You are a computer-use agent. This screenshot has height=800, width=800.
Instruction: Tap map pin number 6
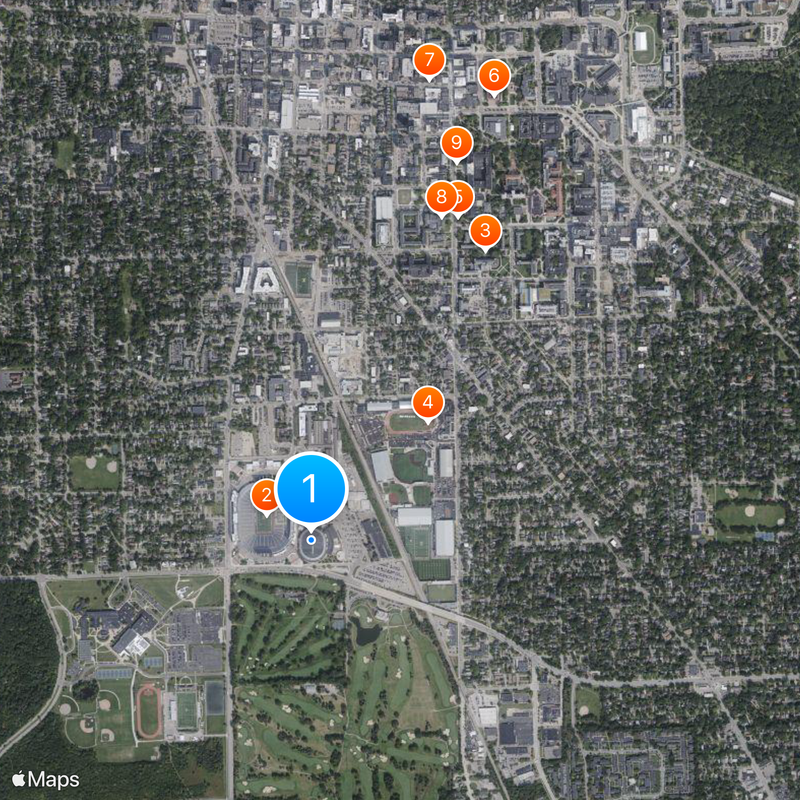(493, 76)
